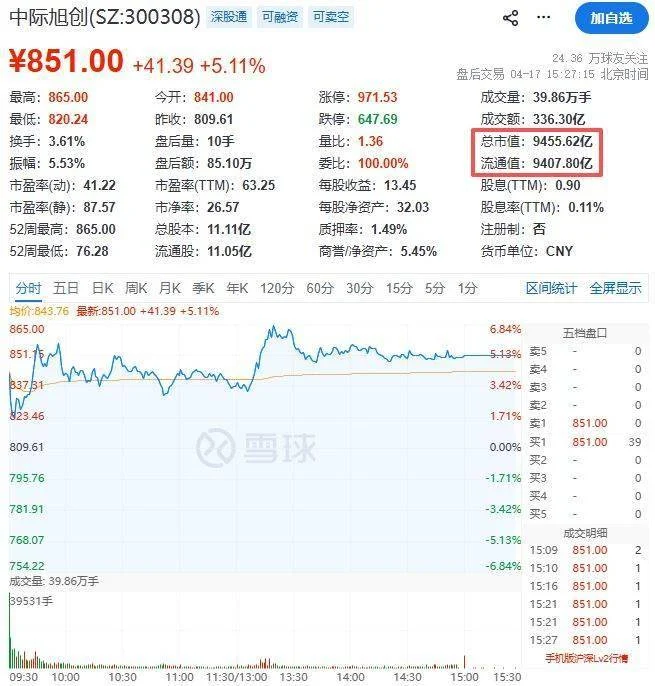Share this stock page
The height and width of the screenshot is (686, 655).
(510, 18)
